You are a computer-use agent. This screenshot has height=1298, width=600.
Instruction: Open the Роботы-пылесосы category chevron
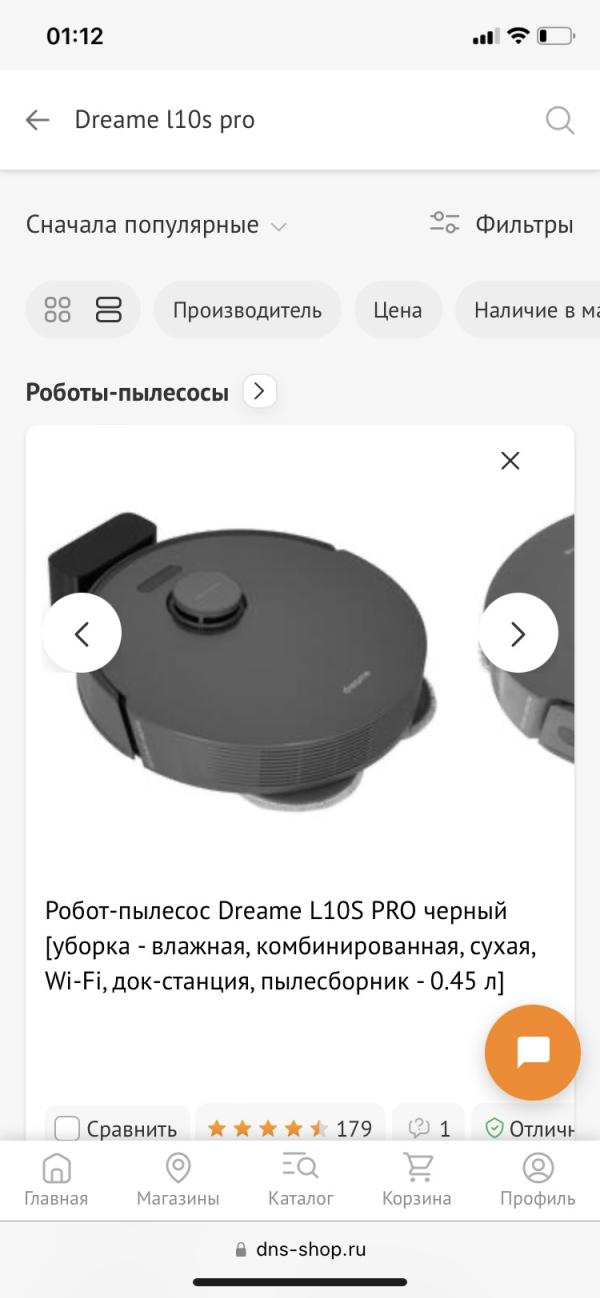[x=260, y=391]
